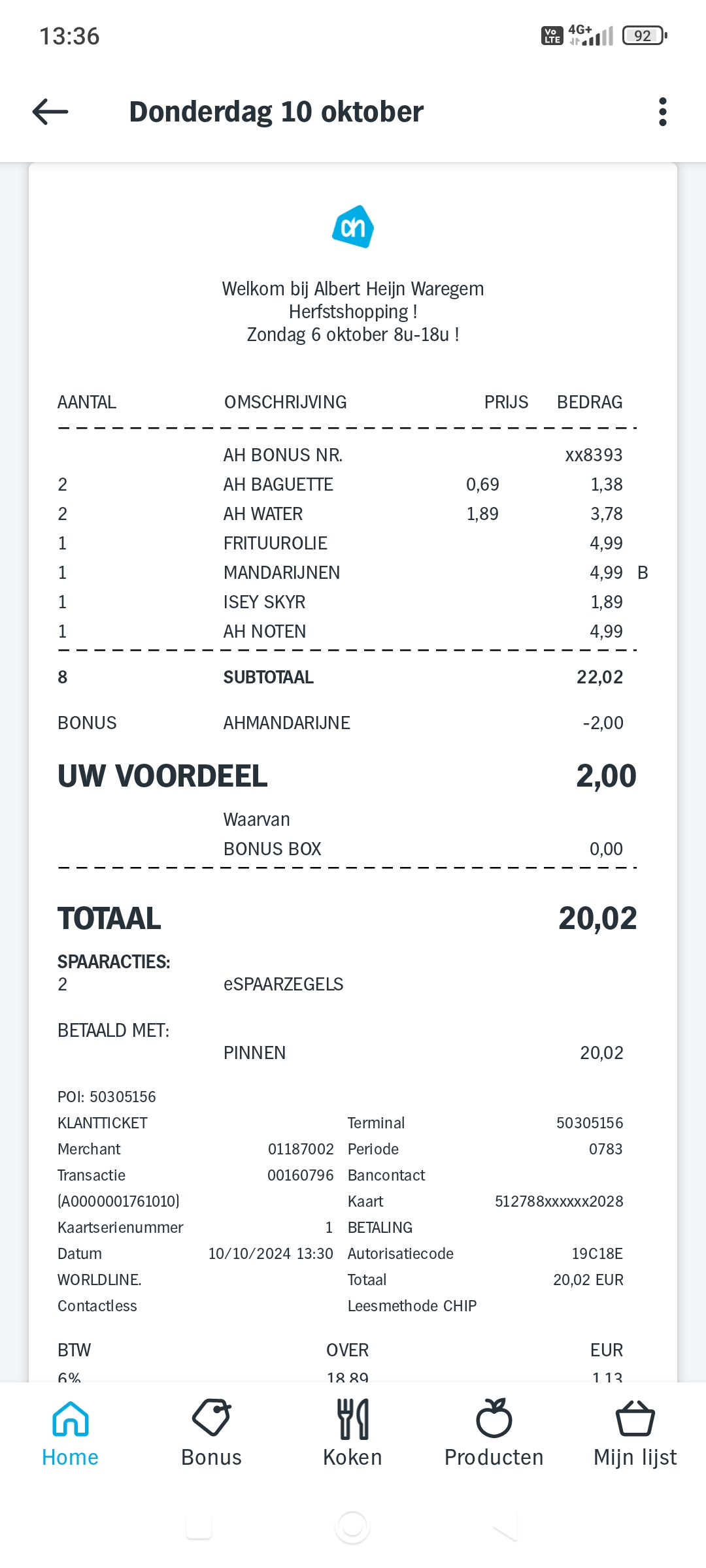Tap the system home button
Viewport: 706px width, 1568px height.
click(x=352, y=1527)
